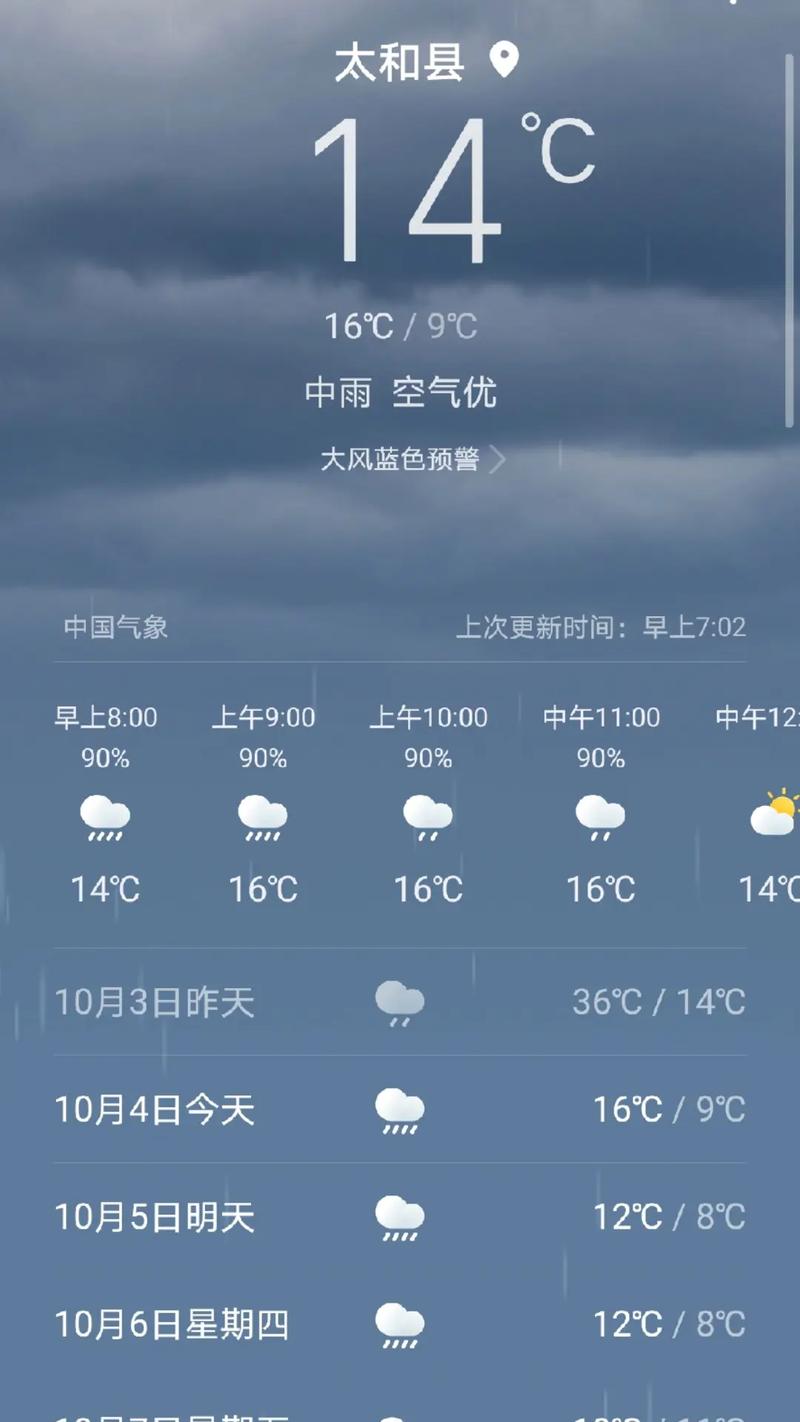Select the 90% precipitation value under 早上8:00
Image resolution: width=800 pixels, height=1422 pixels.
click(x=105, y=758)
